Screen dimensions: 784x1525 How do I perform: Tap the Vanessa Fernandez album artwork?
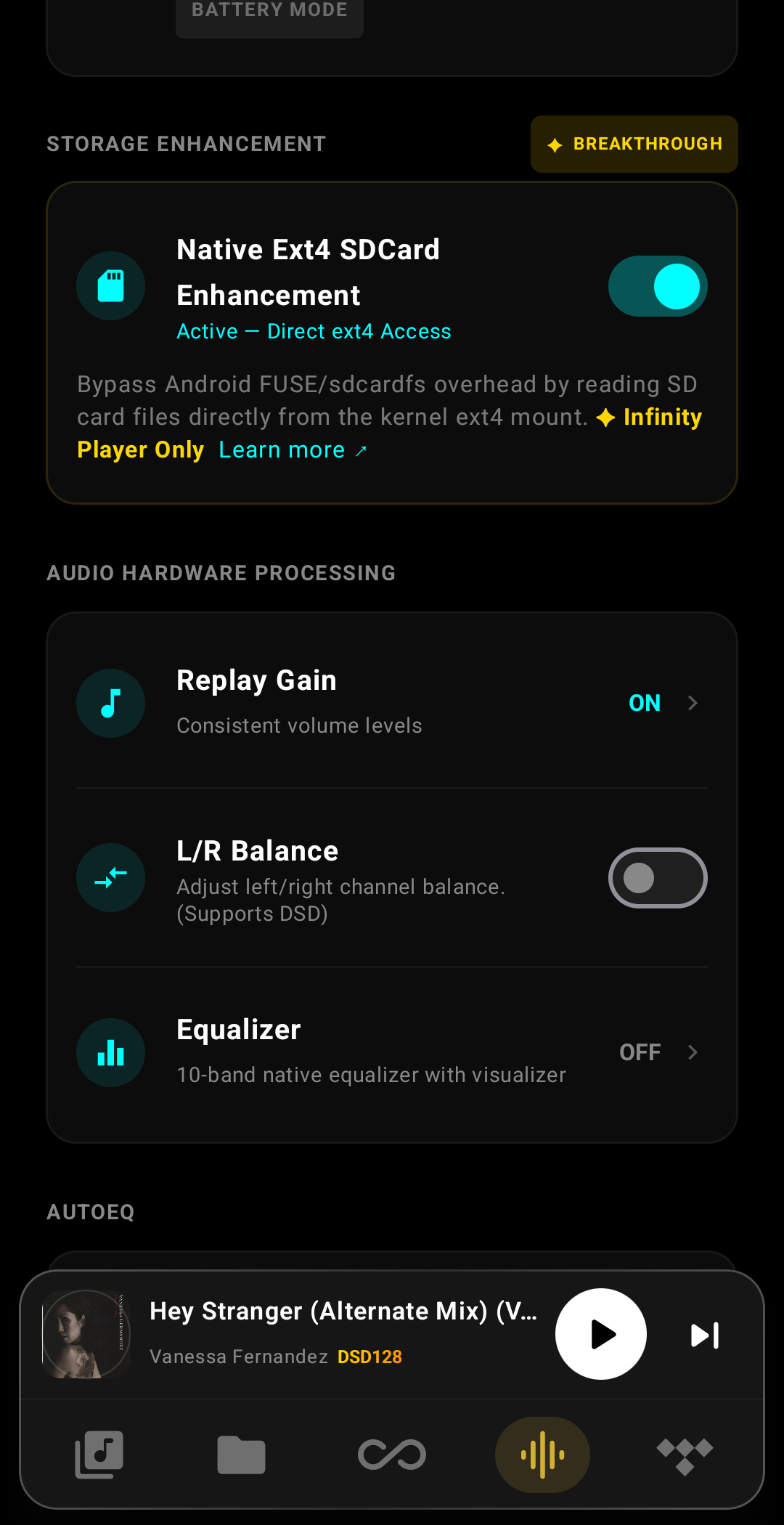(85, 1333)
